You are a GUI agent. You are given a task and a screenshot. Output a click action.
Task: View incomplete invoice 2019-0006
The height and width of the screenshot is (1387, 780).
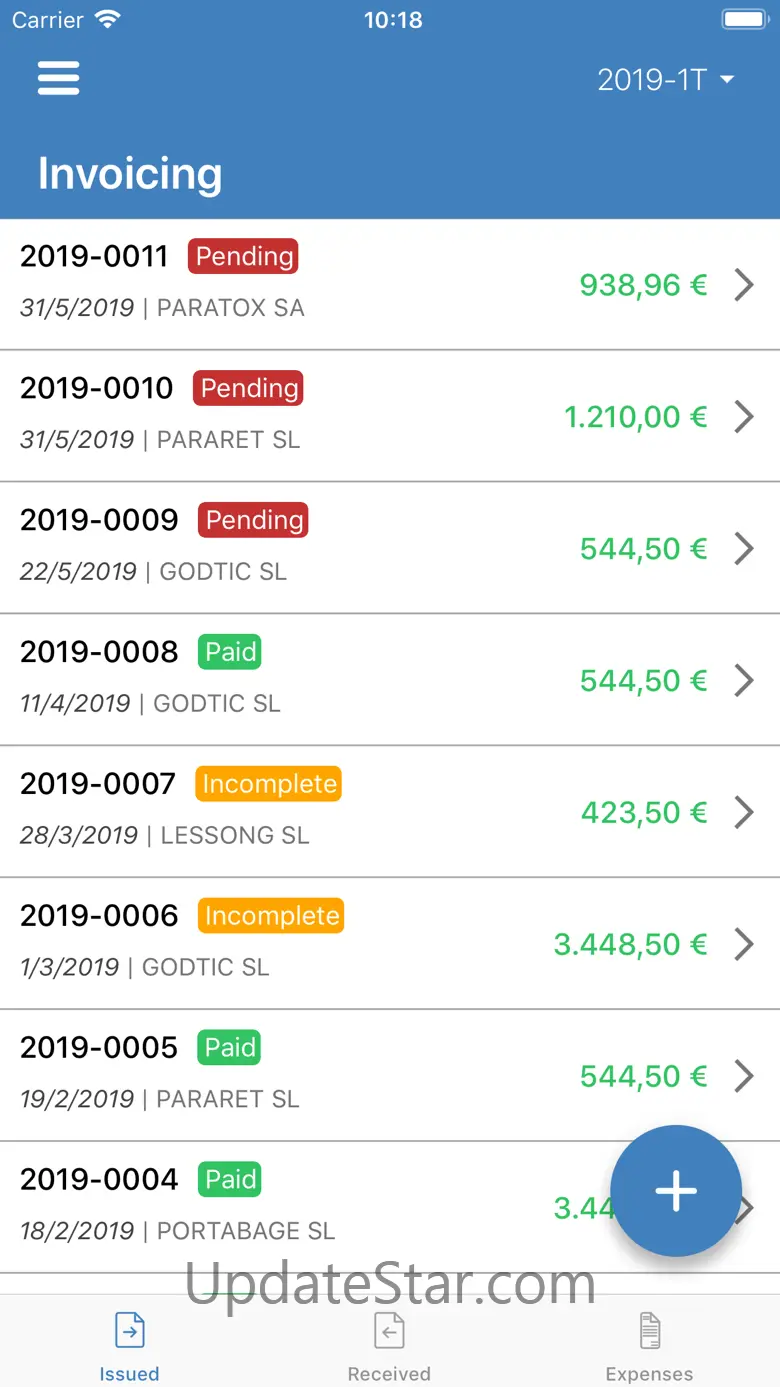[389, 944]
